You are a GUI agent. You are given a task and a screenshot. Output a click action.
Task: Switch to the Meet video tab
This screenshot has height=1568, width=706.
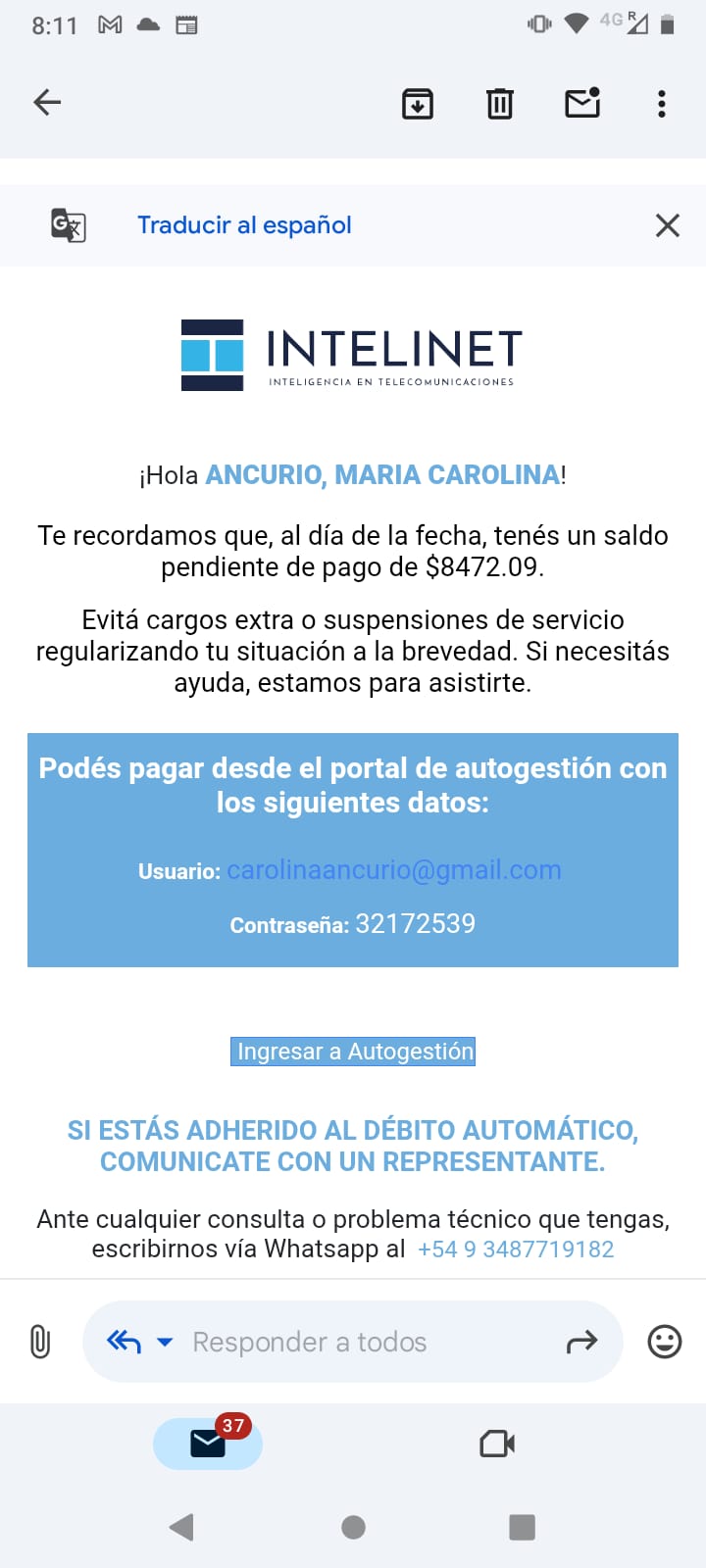[x=497, y=1444]
